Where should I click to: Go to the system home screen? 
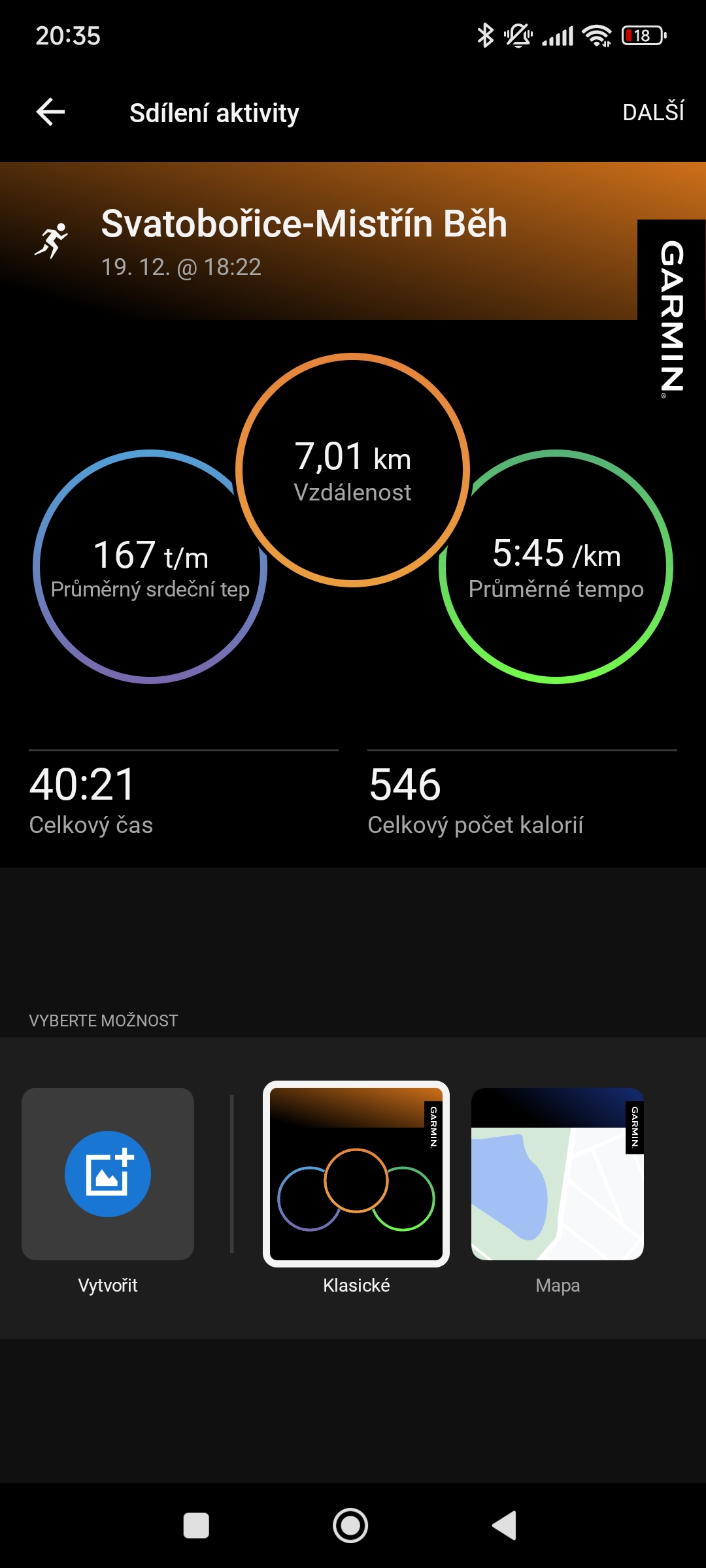tap(351, 1526)
